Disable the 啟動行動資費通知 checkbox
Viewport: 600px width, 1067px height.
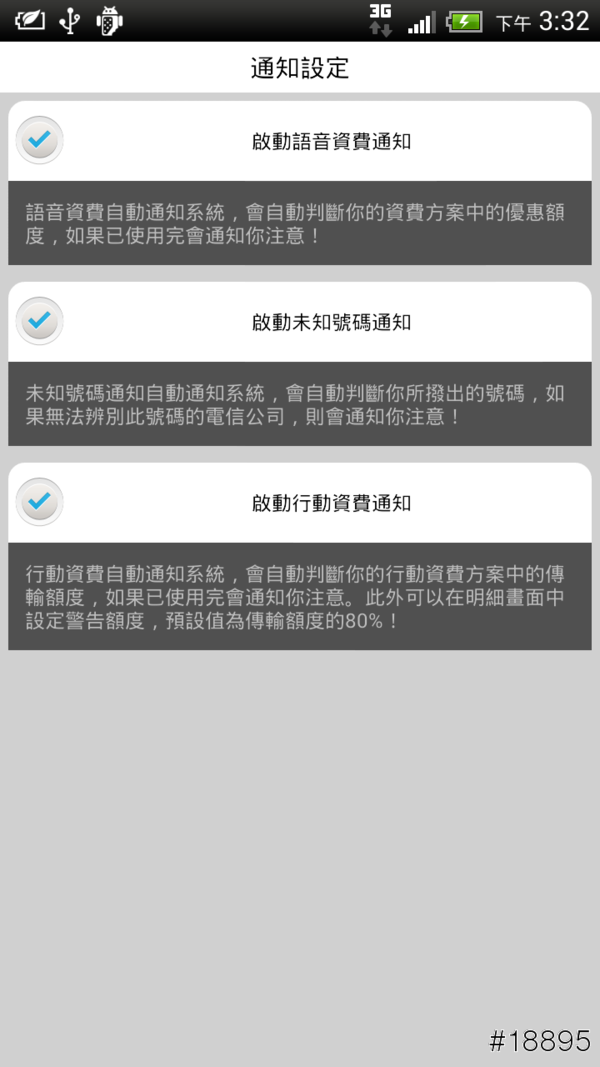(40, 503)
